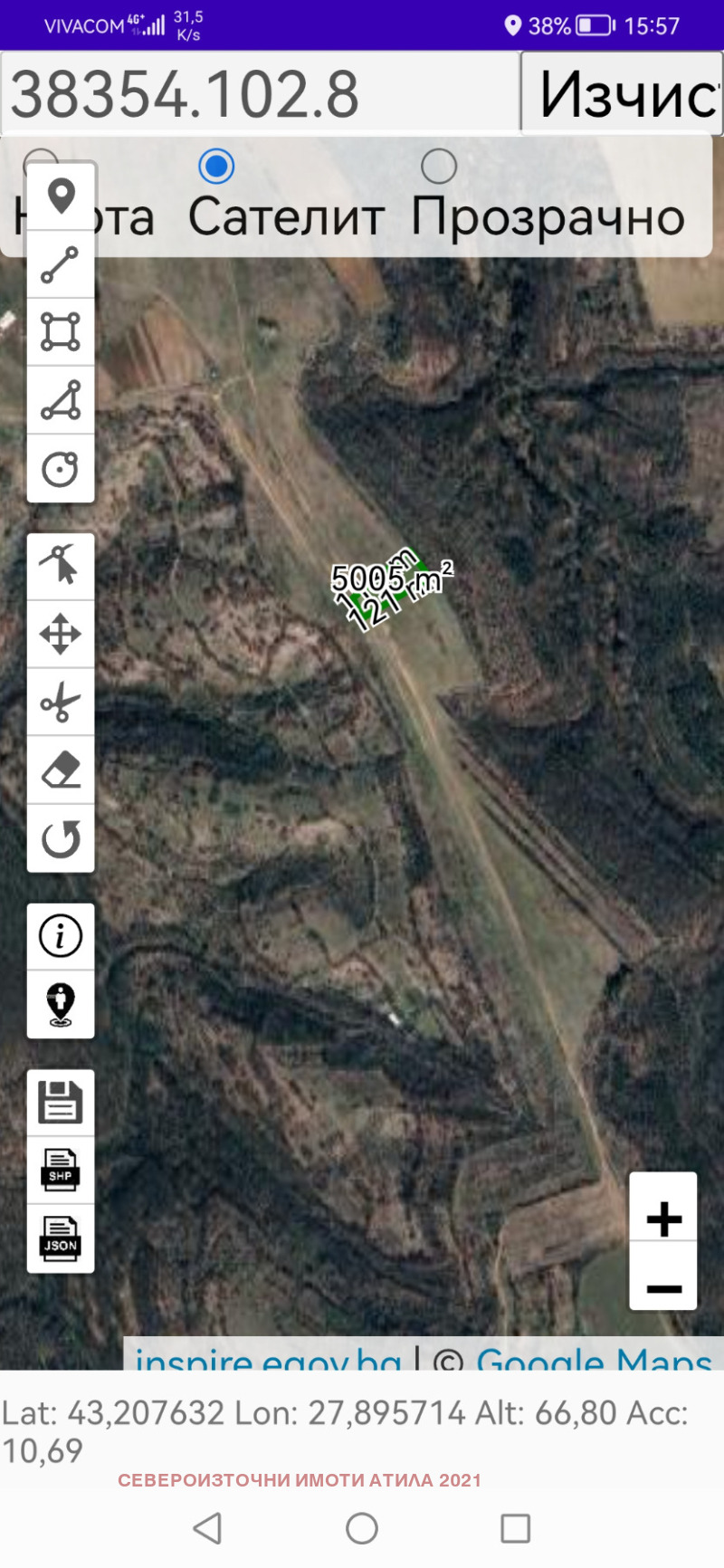Save with the floppy disk icon
This screenshot has width=724, height=1568.
61,1103
